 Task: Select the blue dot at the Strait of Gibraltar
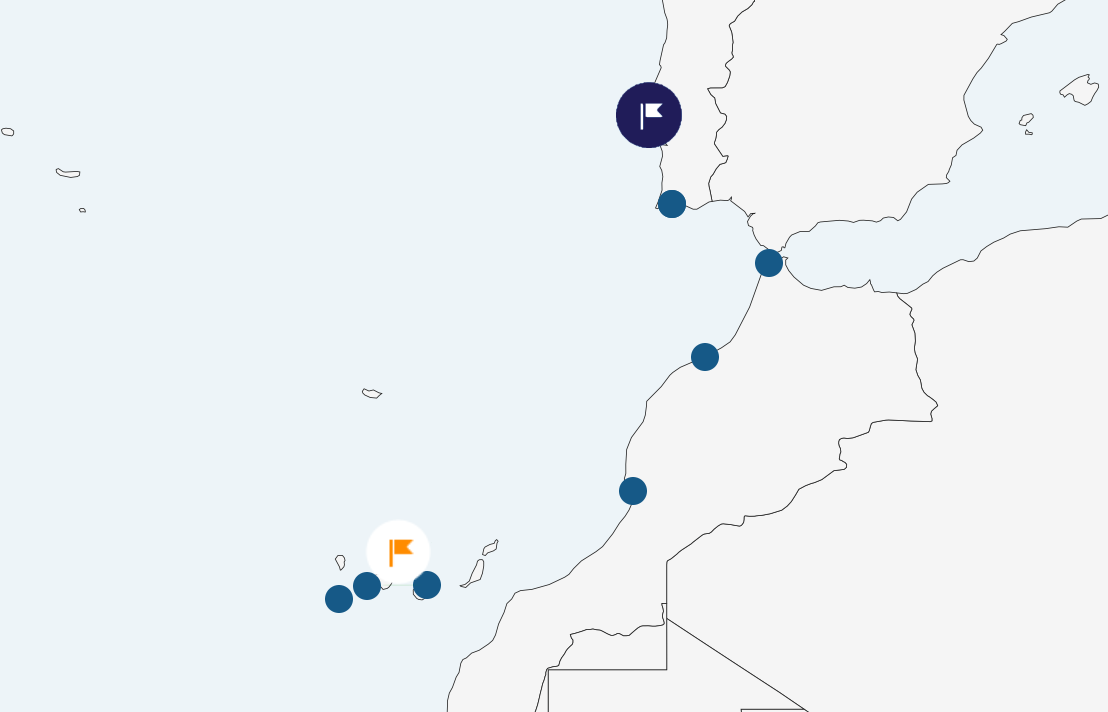(x=769, y=263)
